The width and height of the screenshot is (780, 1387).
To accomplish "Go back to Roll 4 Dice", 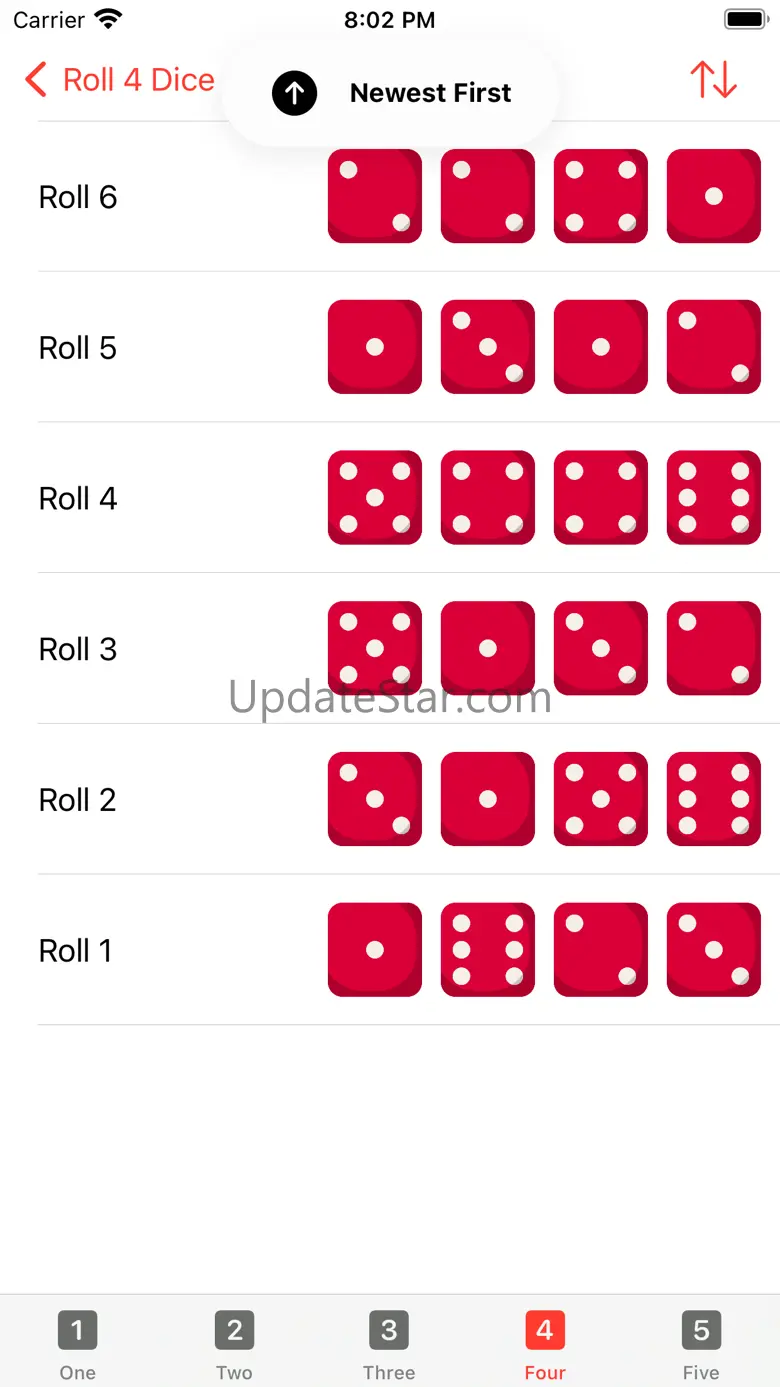I will point(120,80).
